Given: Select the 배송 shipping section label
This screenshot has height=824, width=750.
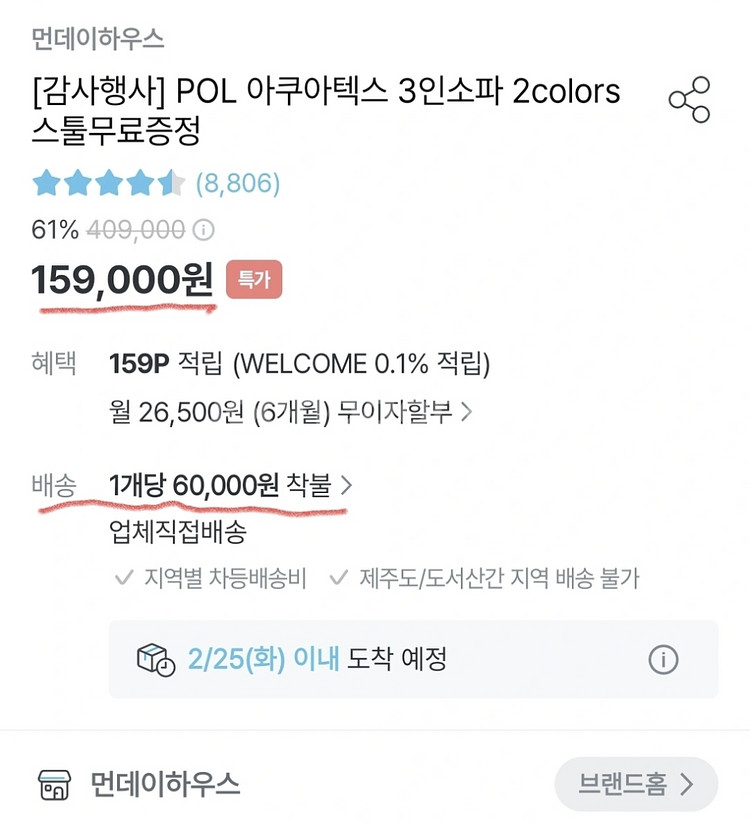Looking at the screenshot, I should coord(51,486).
